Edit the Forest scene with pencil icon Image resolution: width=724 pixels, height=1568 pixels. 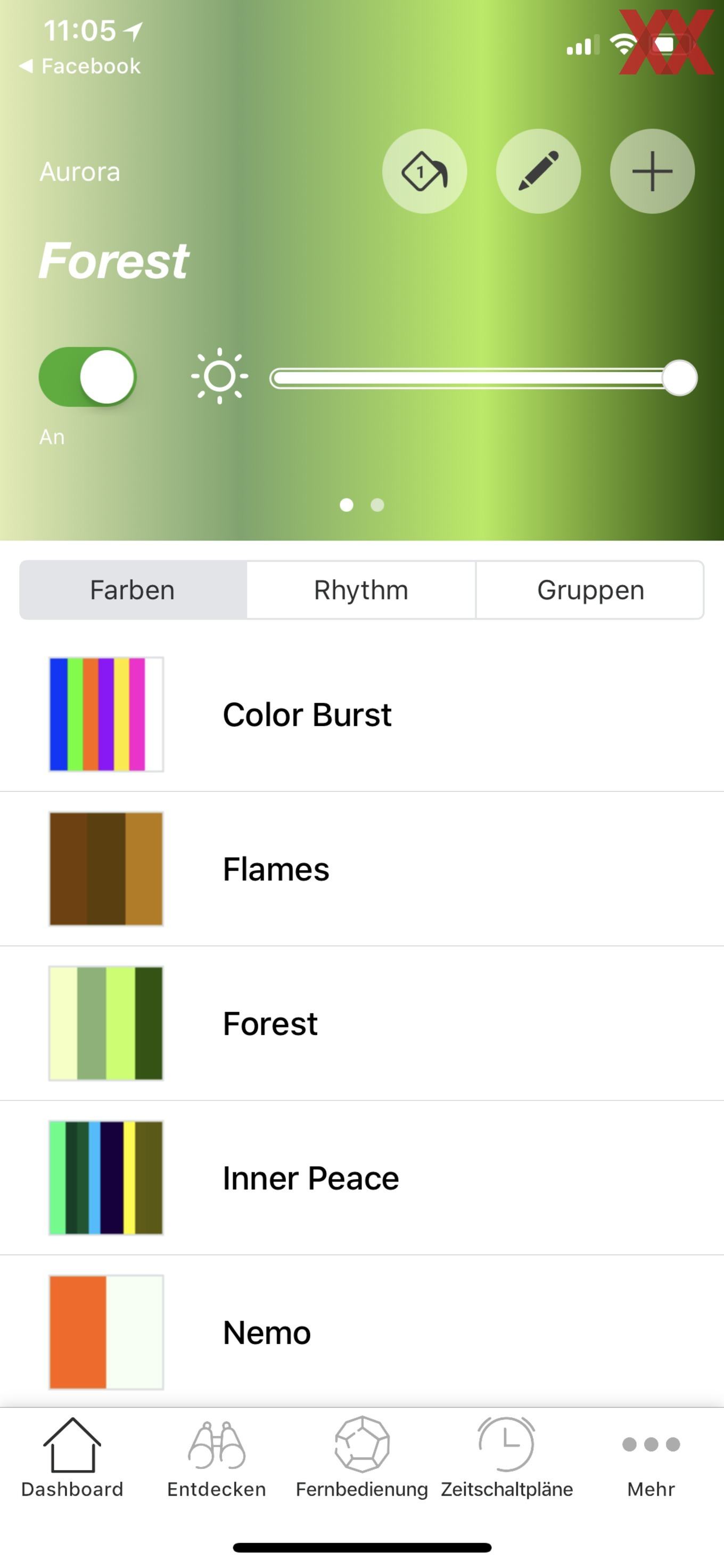click(x=538, y=171)
